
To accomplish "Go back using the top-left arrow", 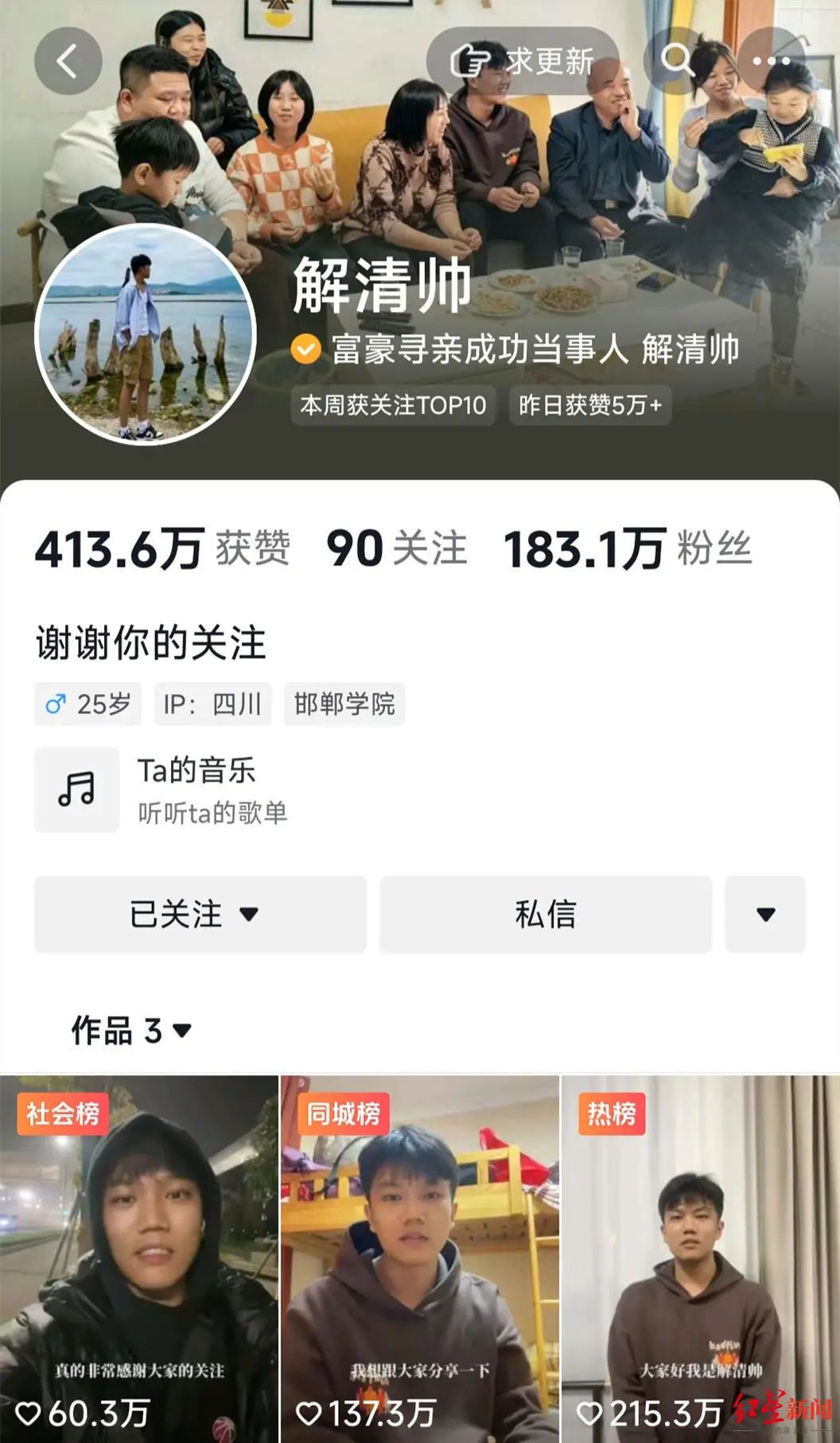I will pyautogui.click(x=68, y=61).
